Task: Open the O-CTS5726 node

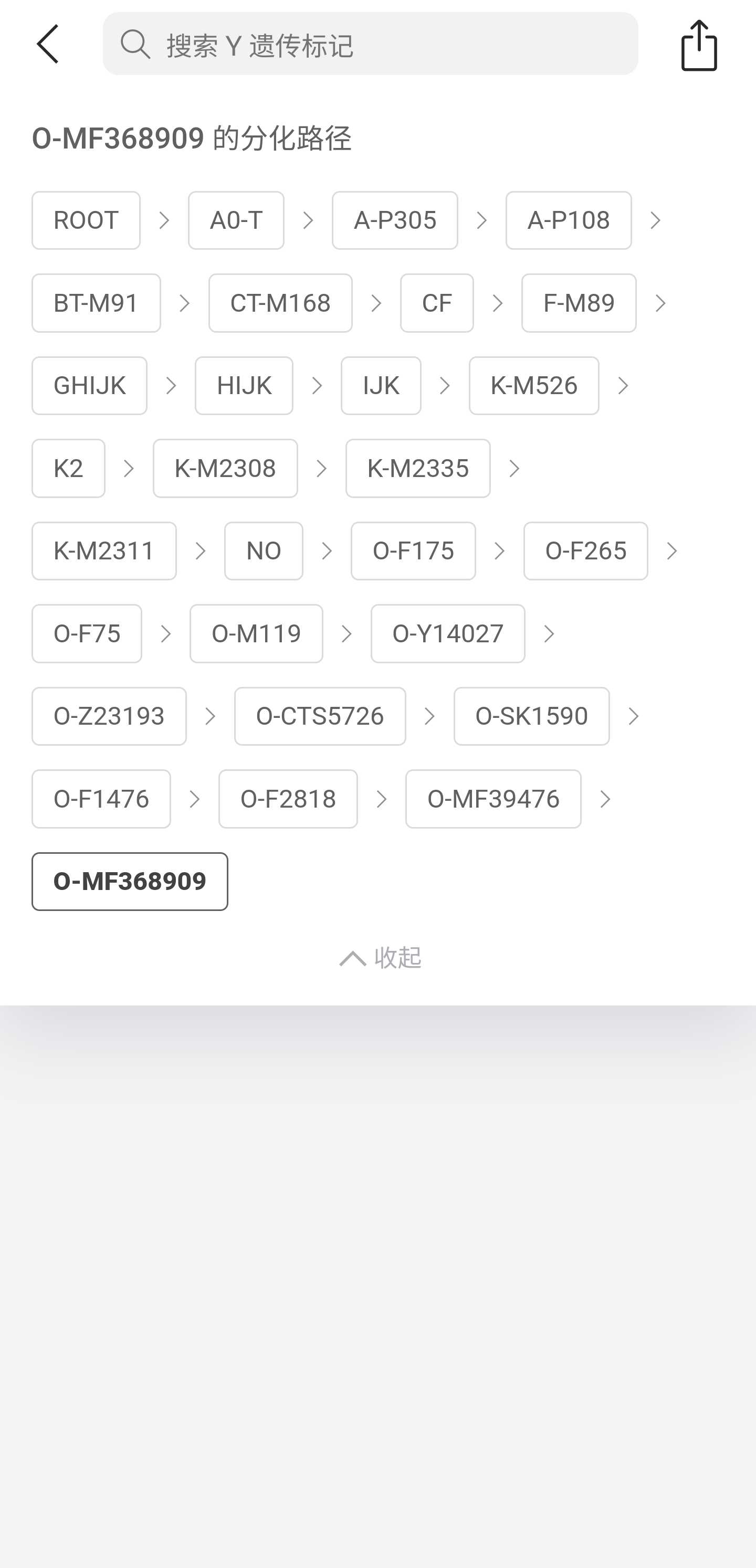Action: pyautogui.click(x=320, y=716)
